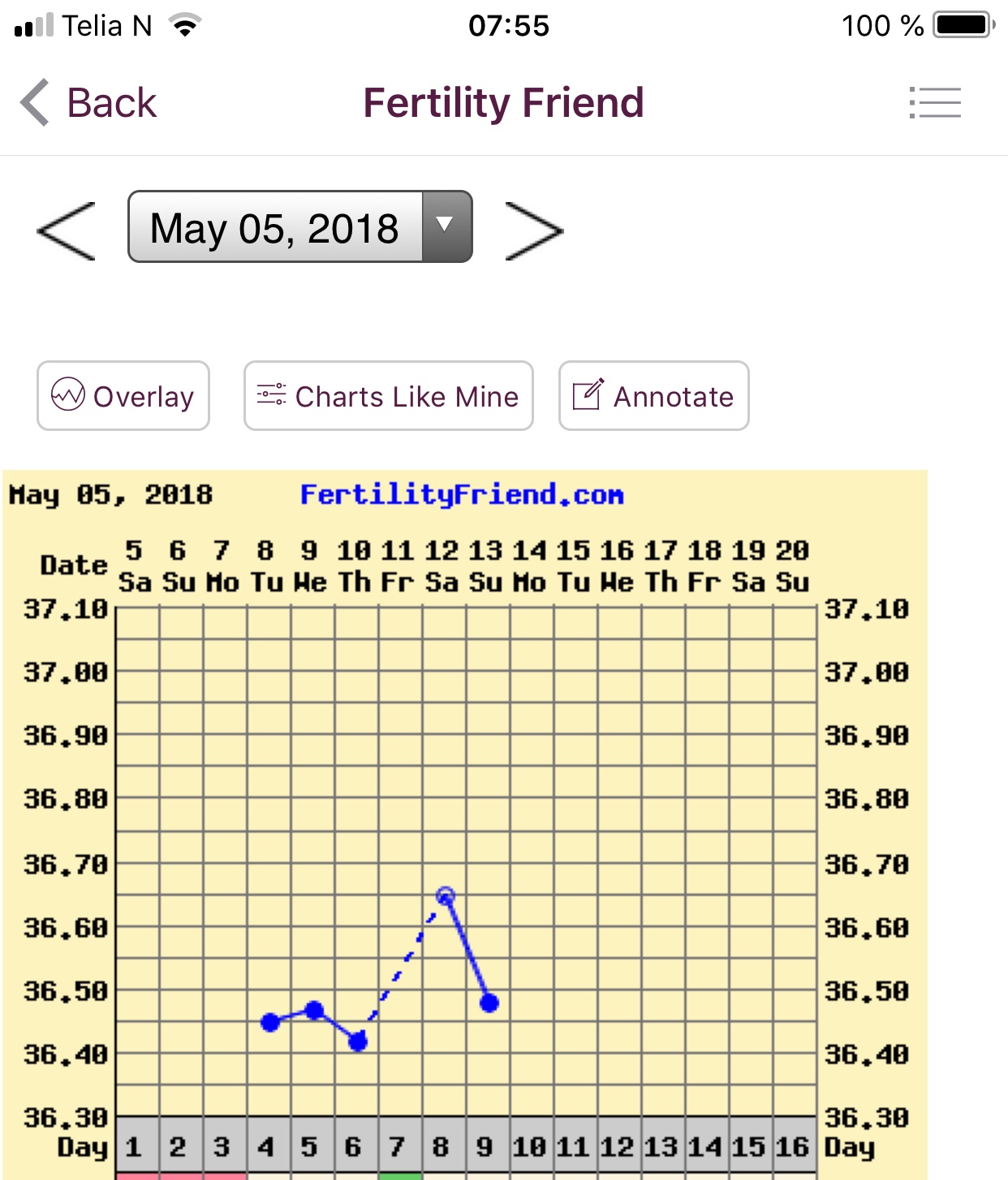This screenshot has height=1180, width=1008.
Task: Tap the Overlay button
Action: [123, 396]
